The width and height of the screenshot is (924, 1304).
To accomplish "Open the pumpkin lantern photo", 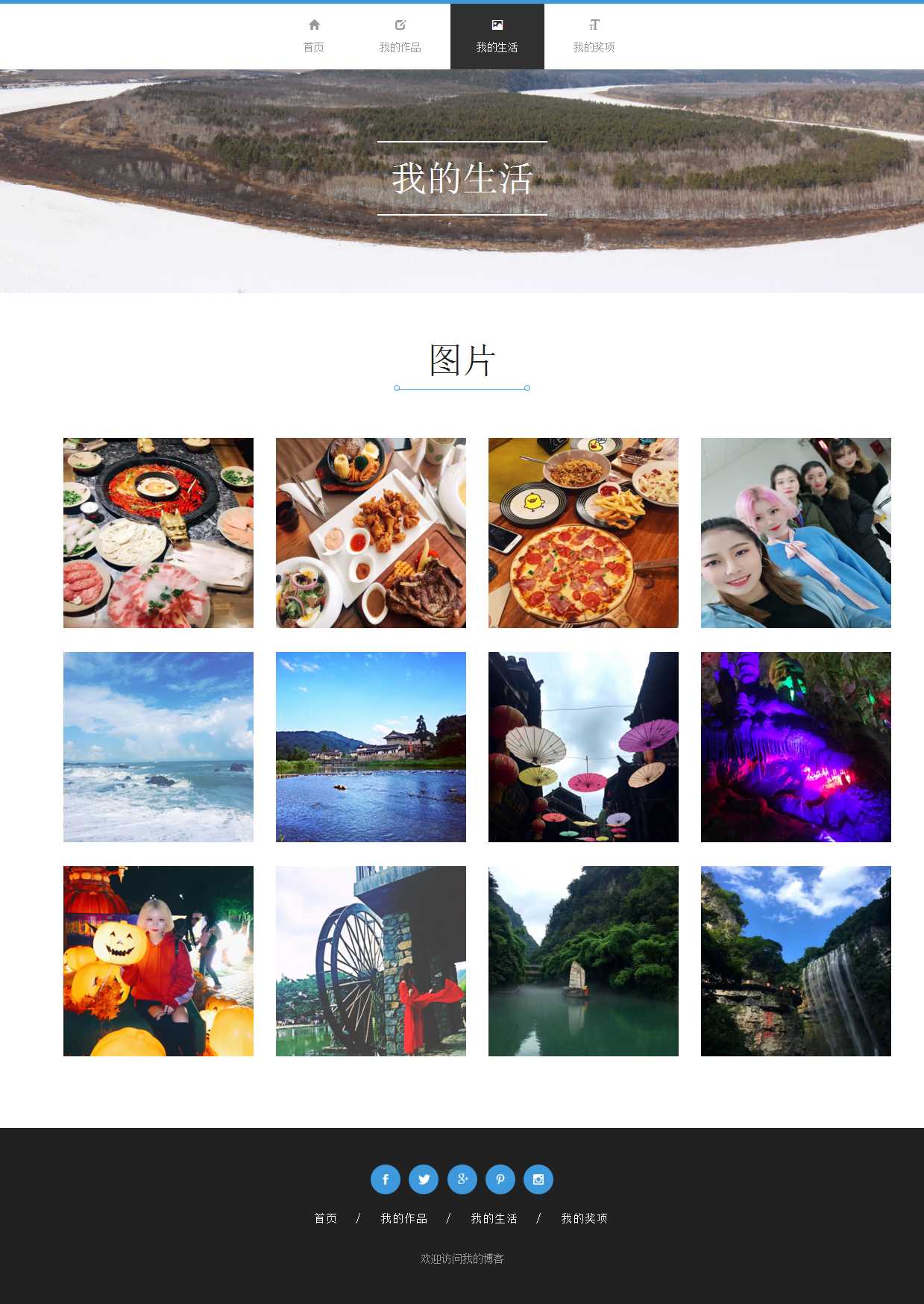I will [x=158, y=961].
